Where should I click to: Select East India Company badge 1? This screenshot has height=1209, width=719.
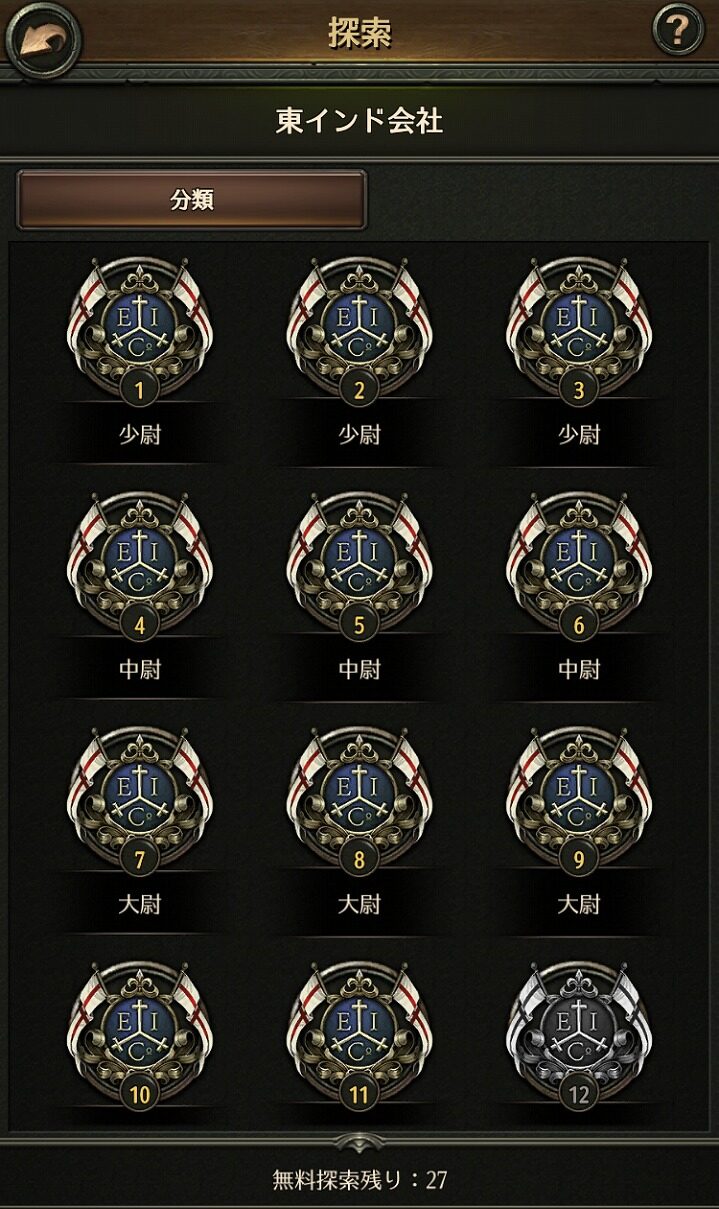[x=139, y=332]
